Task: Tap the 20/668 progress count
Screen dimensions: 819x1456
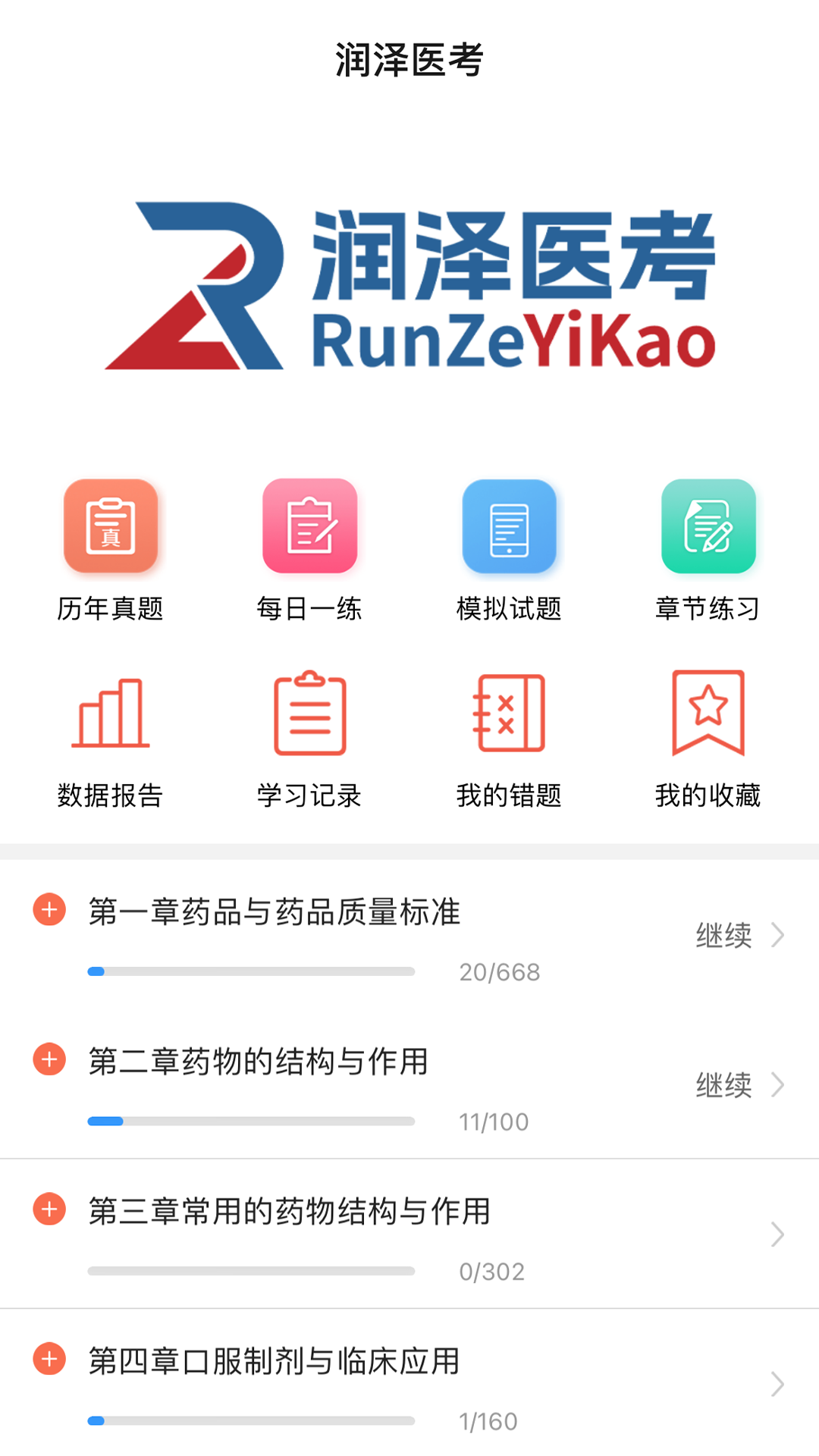Action: click(x=500, y=971)
